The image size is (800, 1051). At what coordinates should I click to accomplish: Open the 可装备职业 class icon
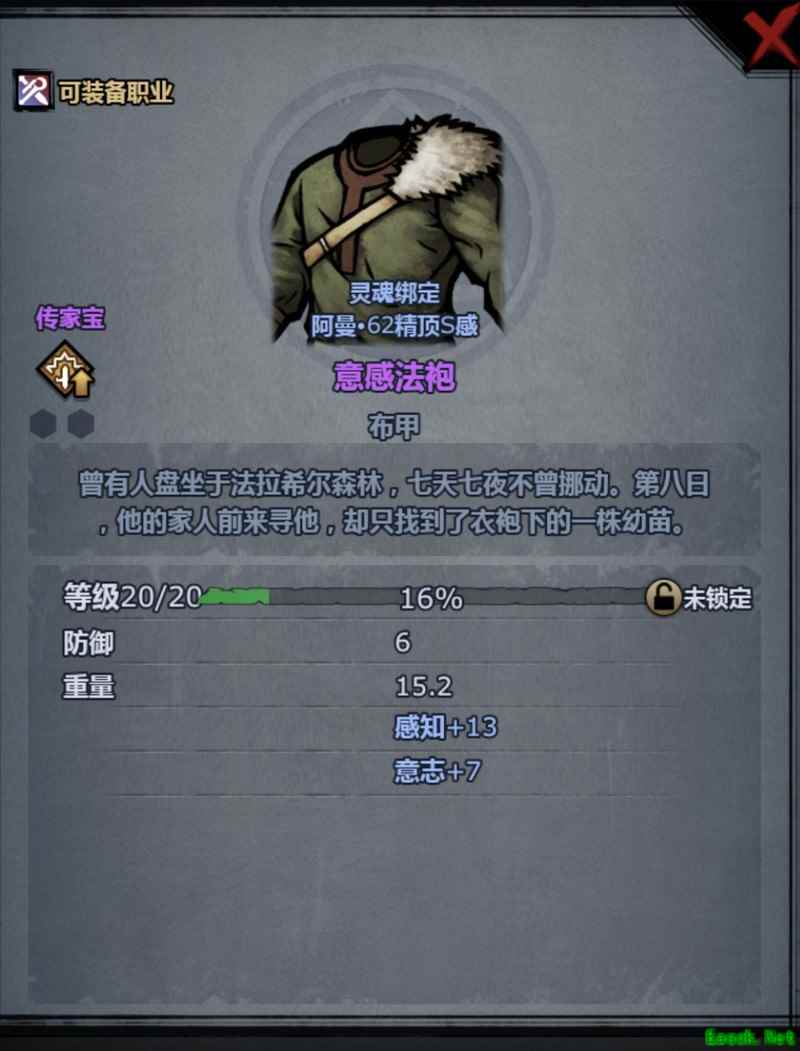(x=33, y=92)
